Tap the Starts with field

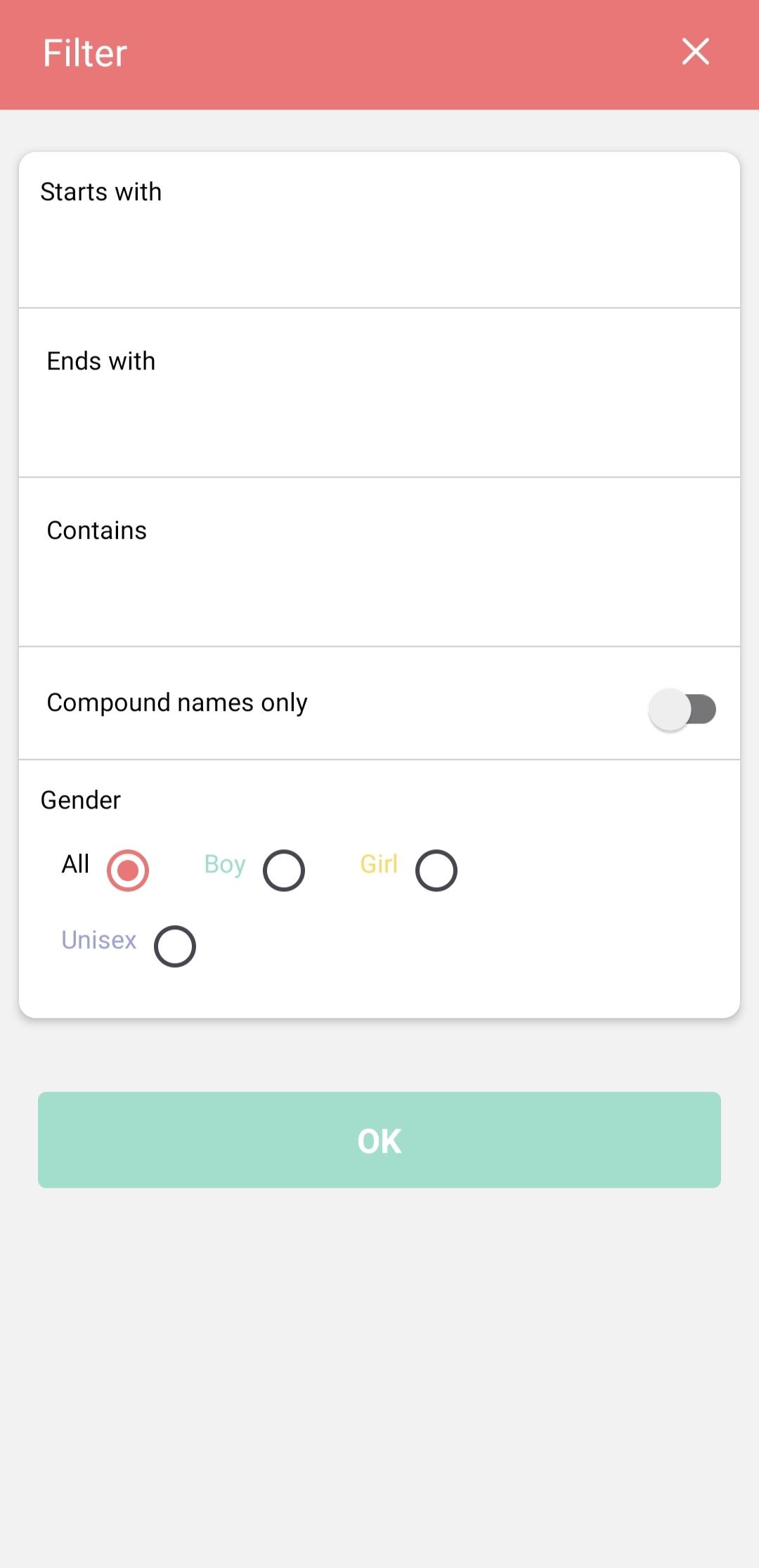[x=379, y=230]
